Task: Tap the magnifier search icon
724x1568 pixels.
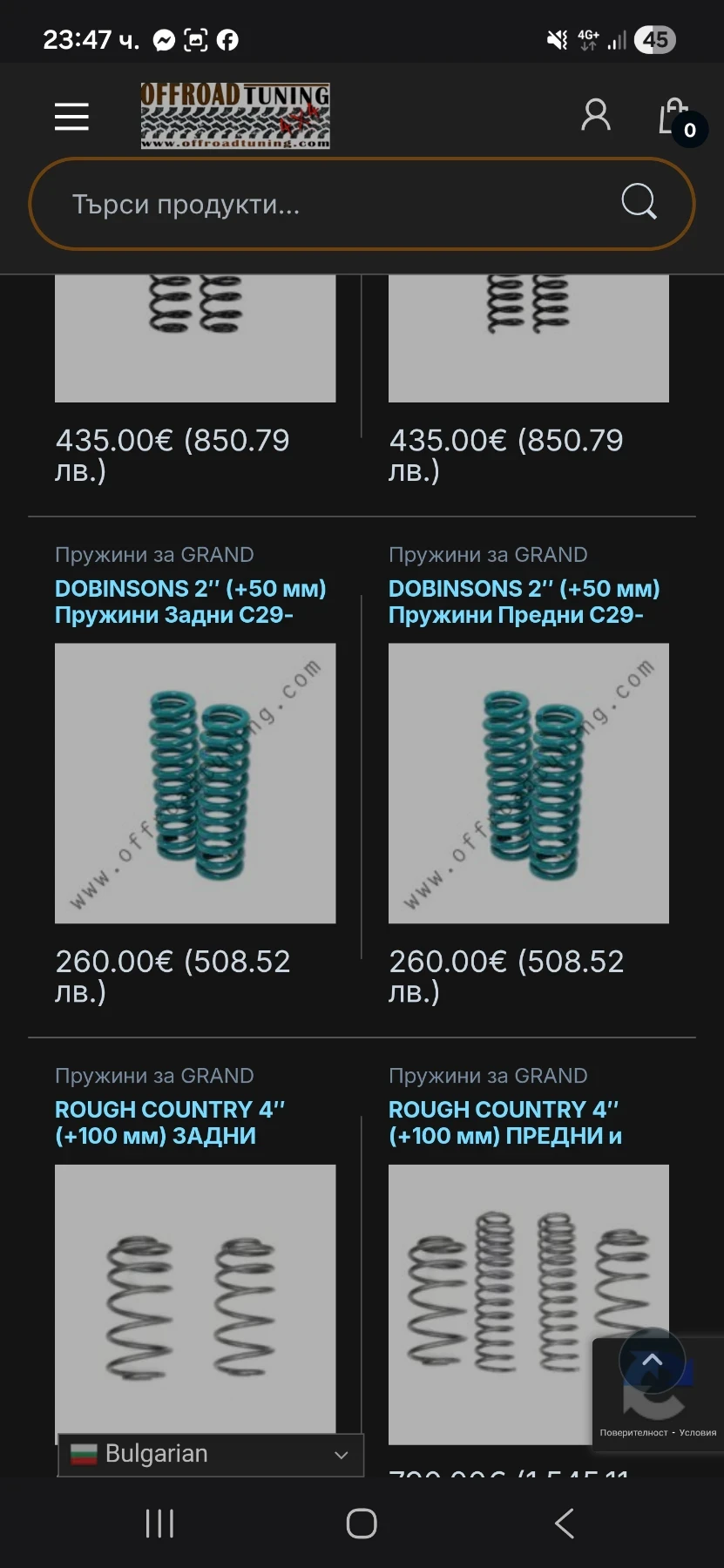Action: [x=639, y=203]
